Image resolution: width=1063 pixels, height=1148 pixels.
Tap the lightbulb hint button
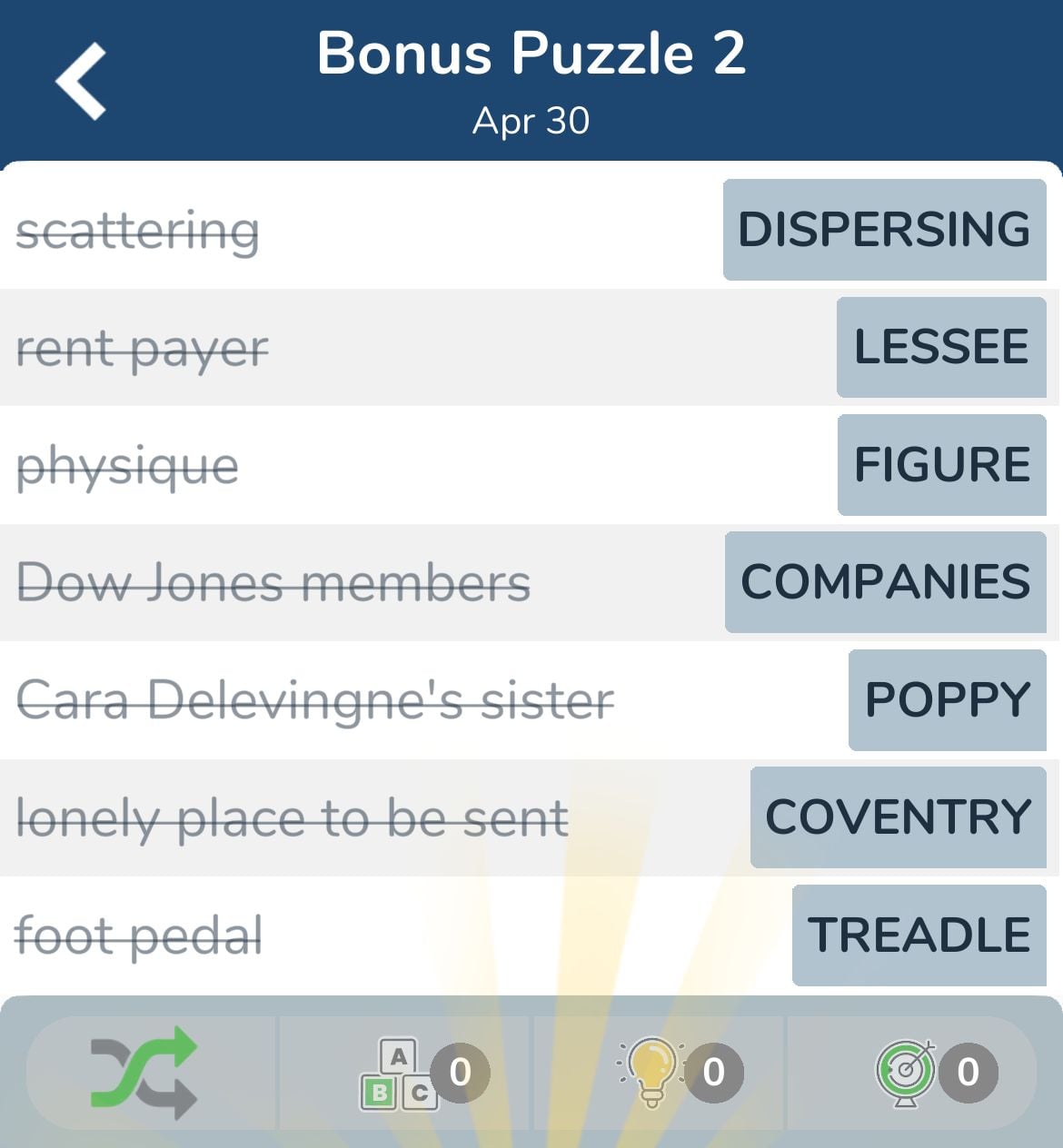(x=652, y=1073)
